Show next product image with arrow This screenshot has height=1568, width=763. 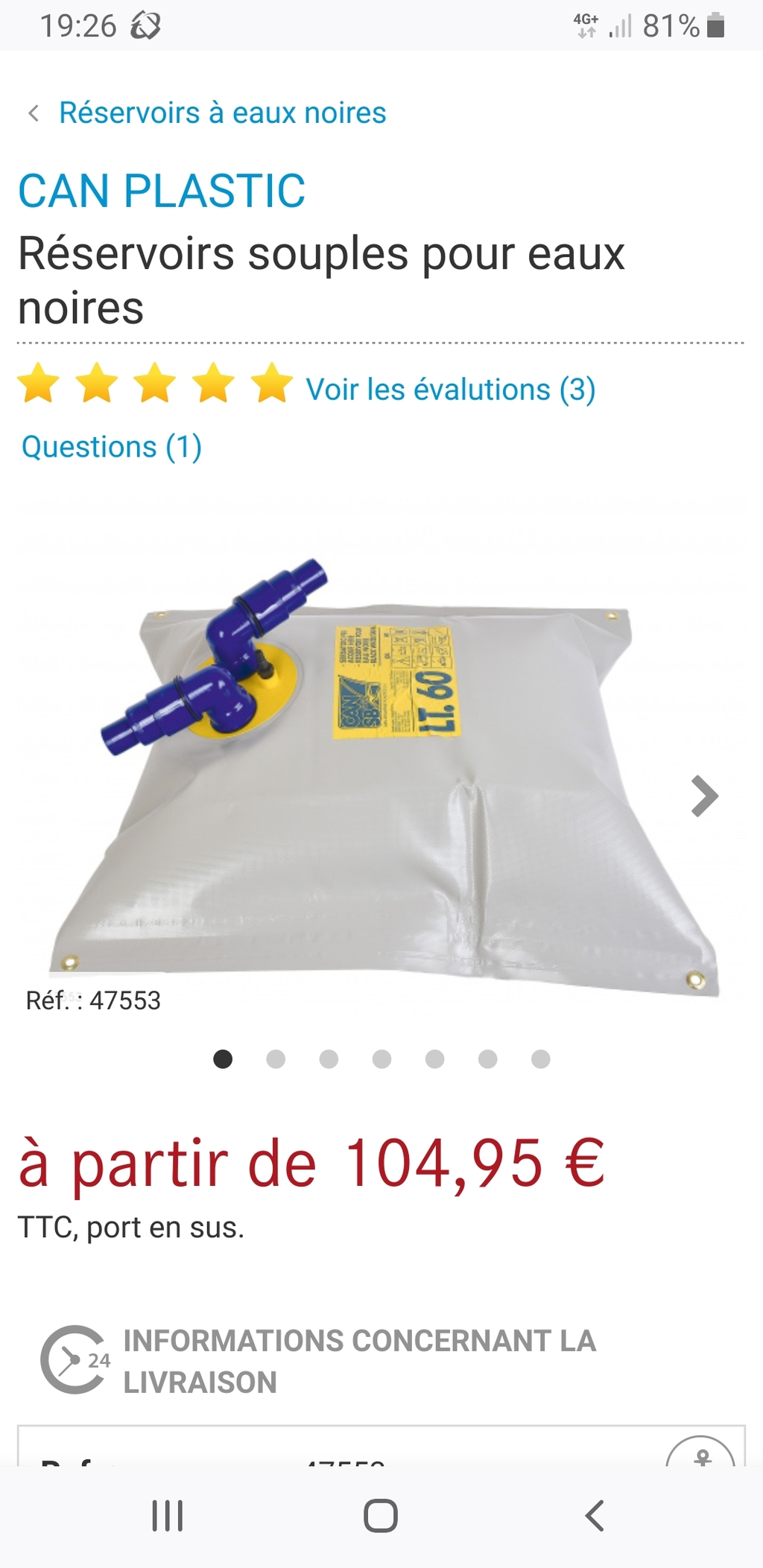click(x=704, y=796)
